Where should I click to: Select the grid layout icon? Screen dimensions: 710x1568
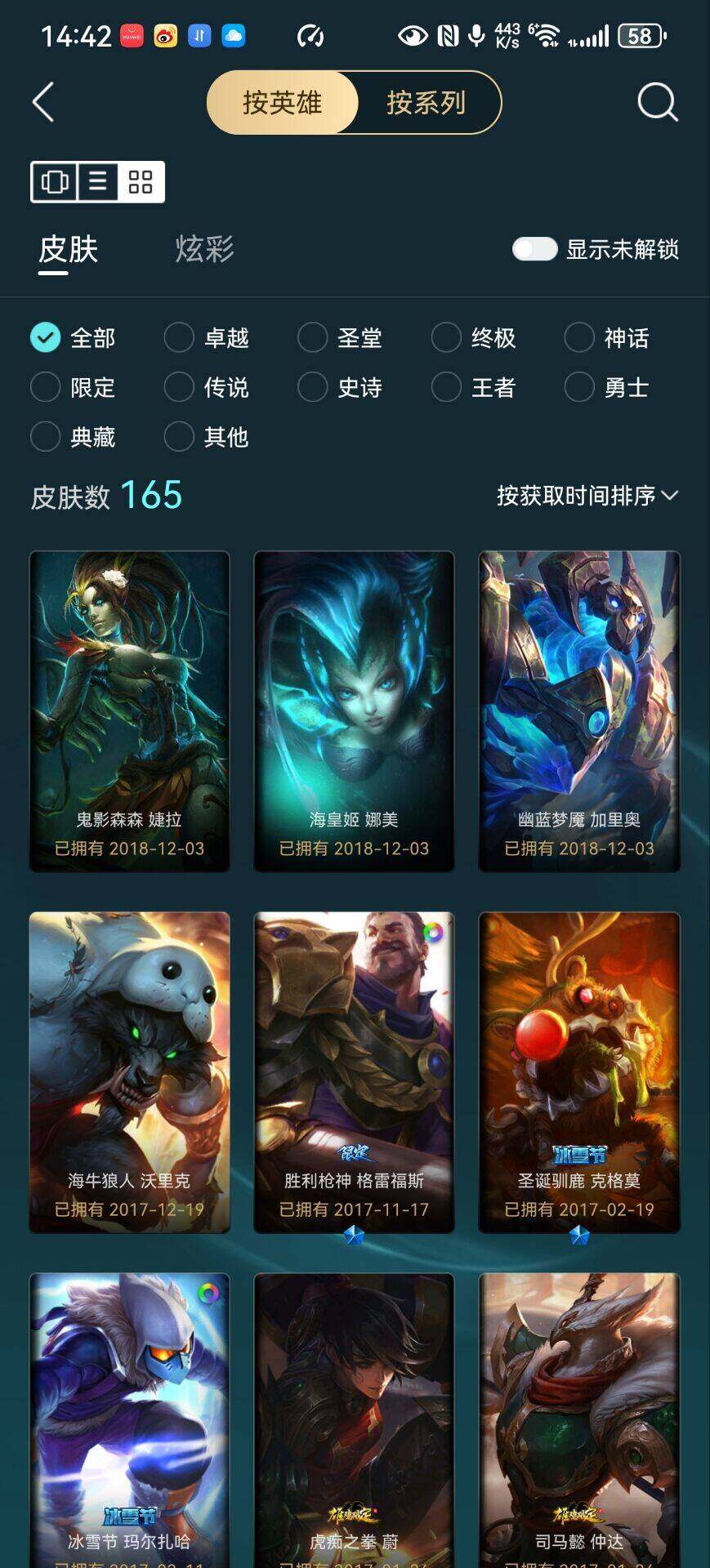point(141,181)
